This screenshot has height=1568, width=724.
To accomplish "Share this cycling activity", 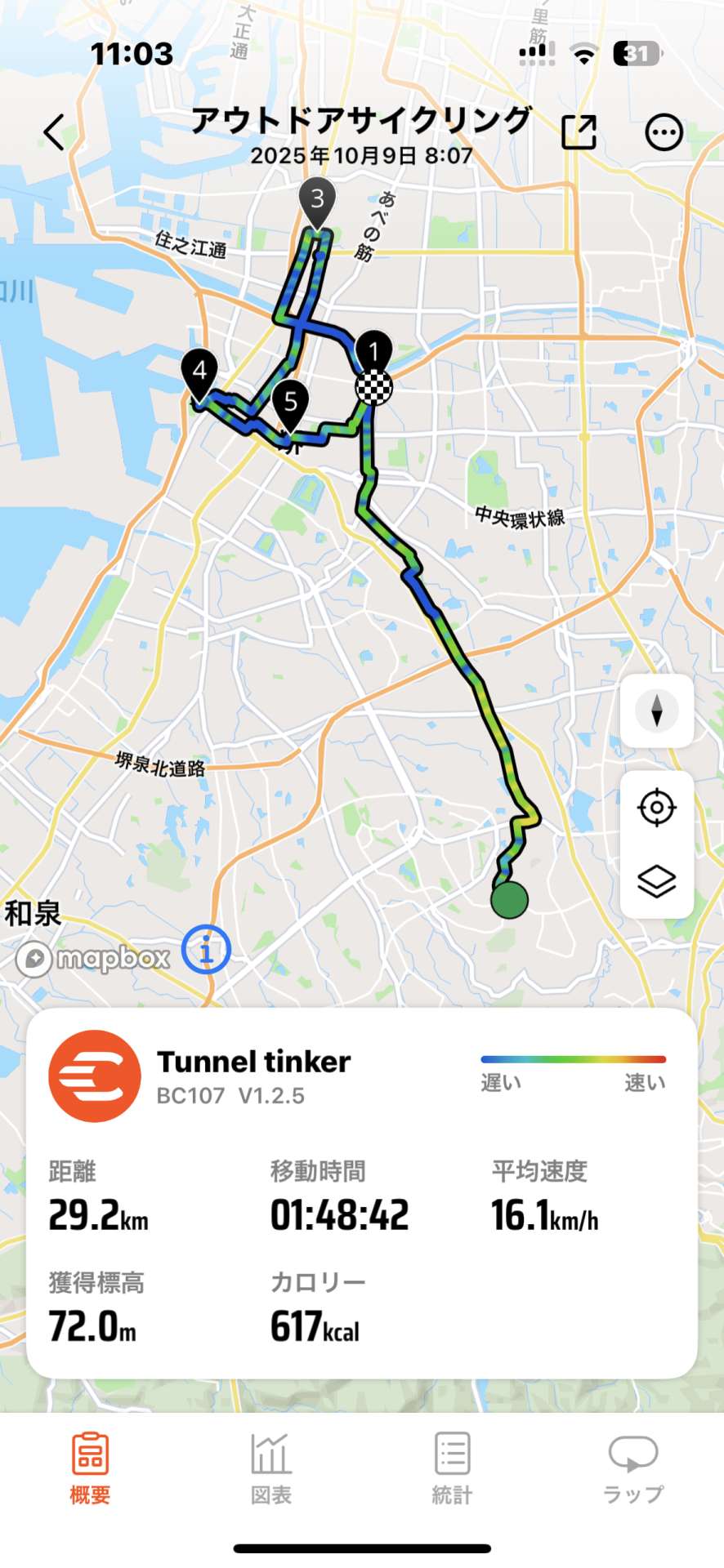I will click(x=579, y=132).
